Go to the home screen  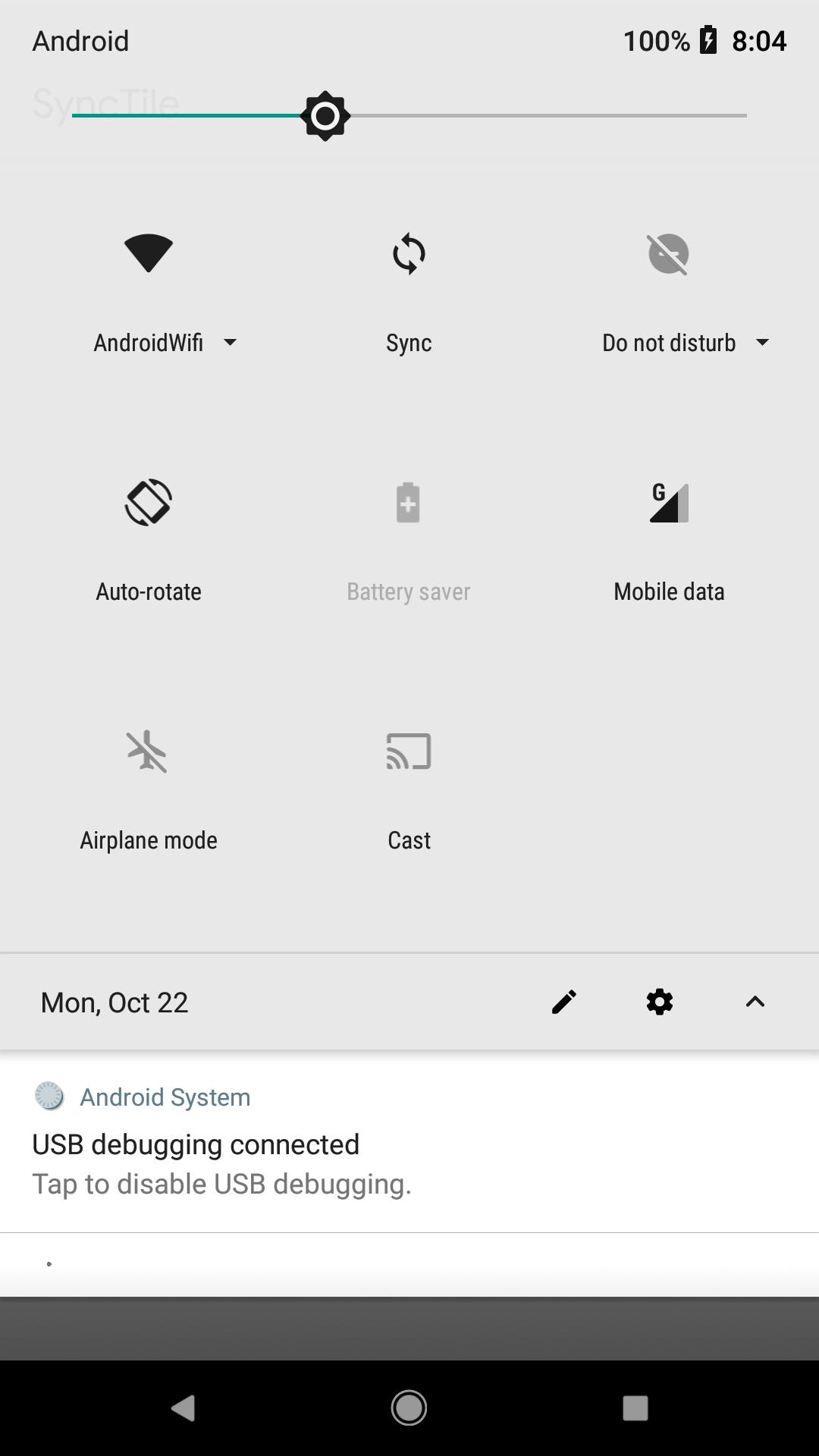pos(409,1408)
